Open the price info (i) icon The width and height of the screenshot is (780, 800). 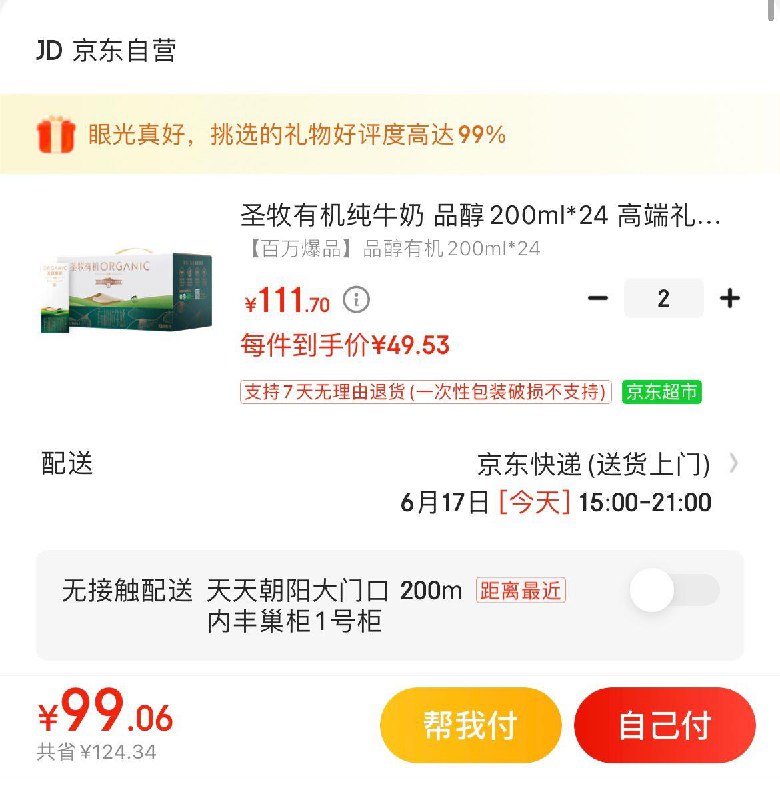354,300
